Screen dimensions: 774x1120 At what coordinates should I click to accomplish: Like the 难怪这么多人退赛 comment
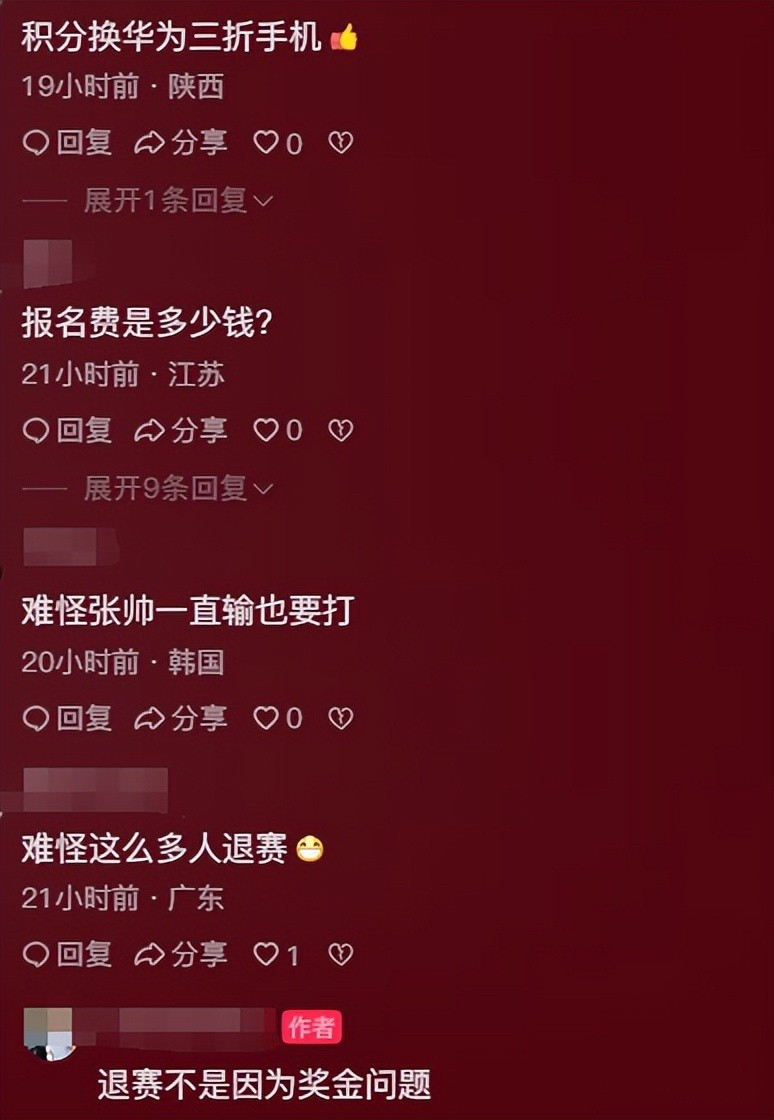tap(266, 954)
